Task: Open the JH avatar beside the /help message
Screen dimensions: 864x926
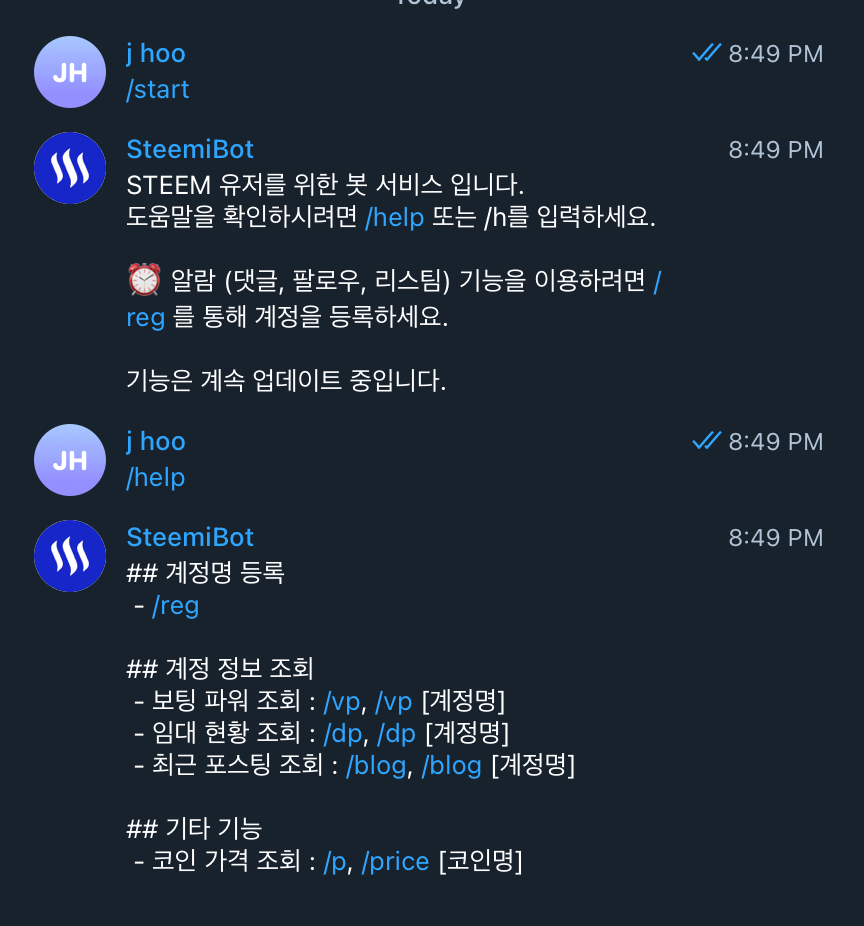Action: tap(70, 460)
